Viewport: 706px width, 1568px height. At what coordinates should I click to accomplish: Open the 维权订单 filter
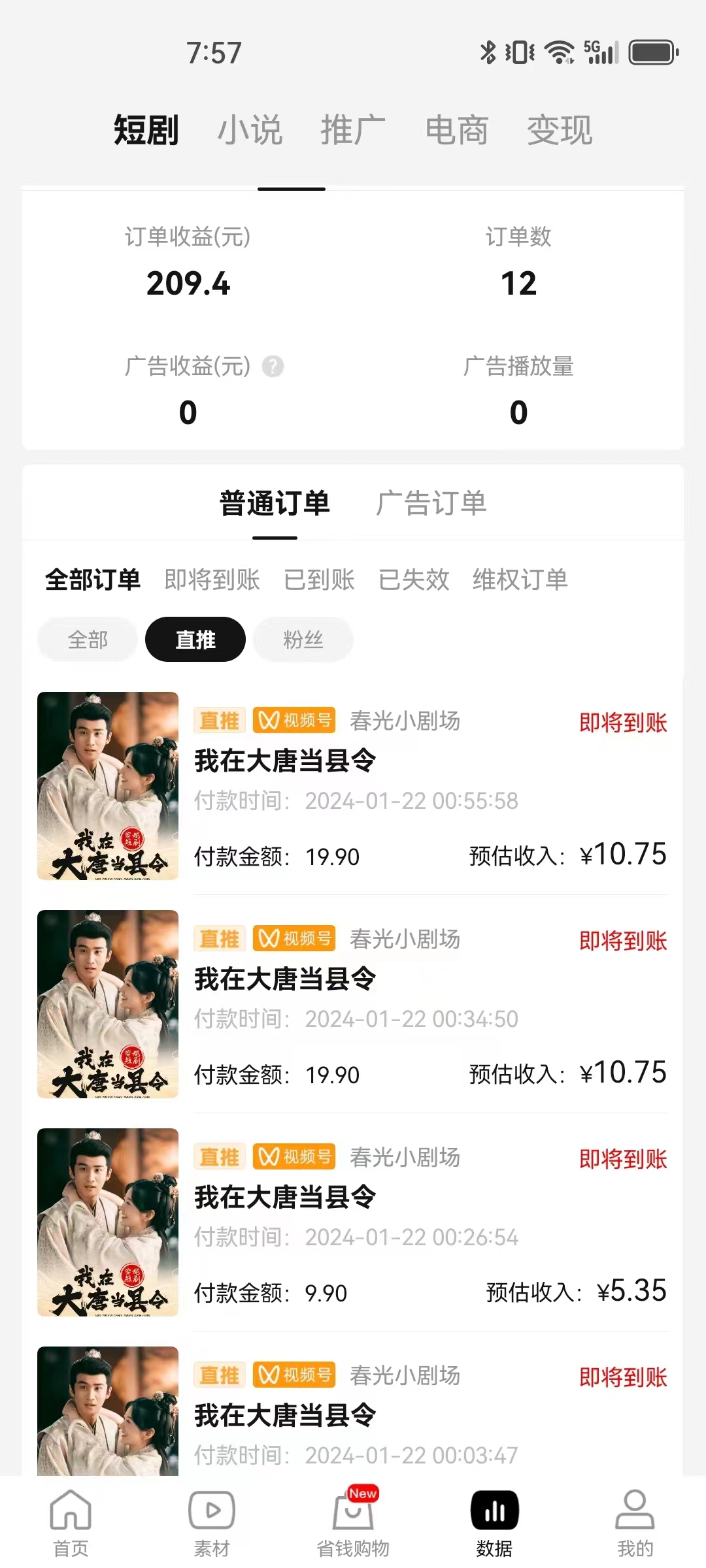pyautogui.click(x=520, y=580)
